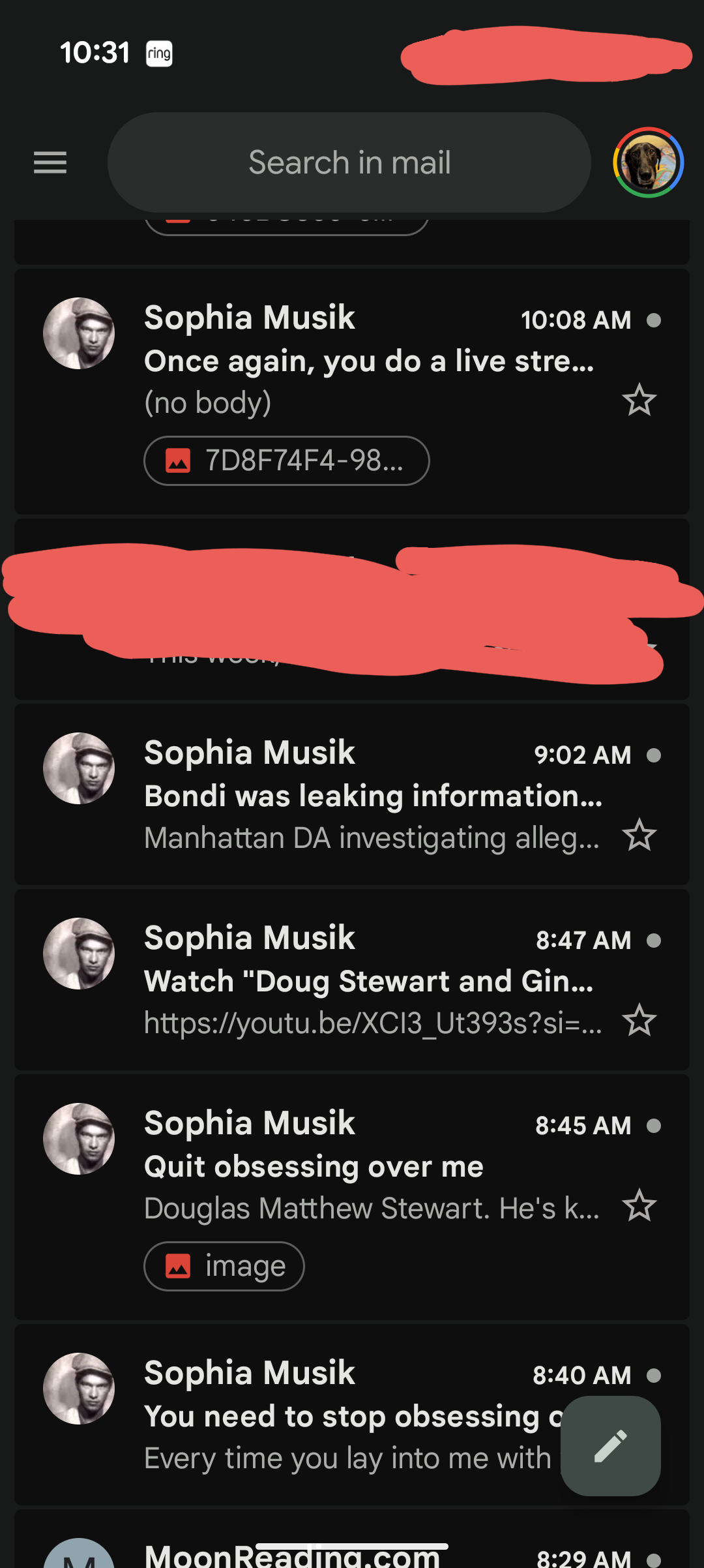Open the account profile picture
The width and height of the screenshot is (704, 1568).
click(648, 162)
